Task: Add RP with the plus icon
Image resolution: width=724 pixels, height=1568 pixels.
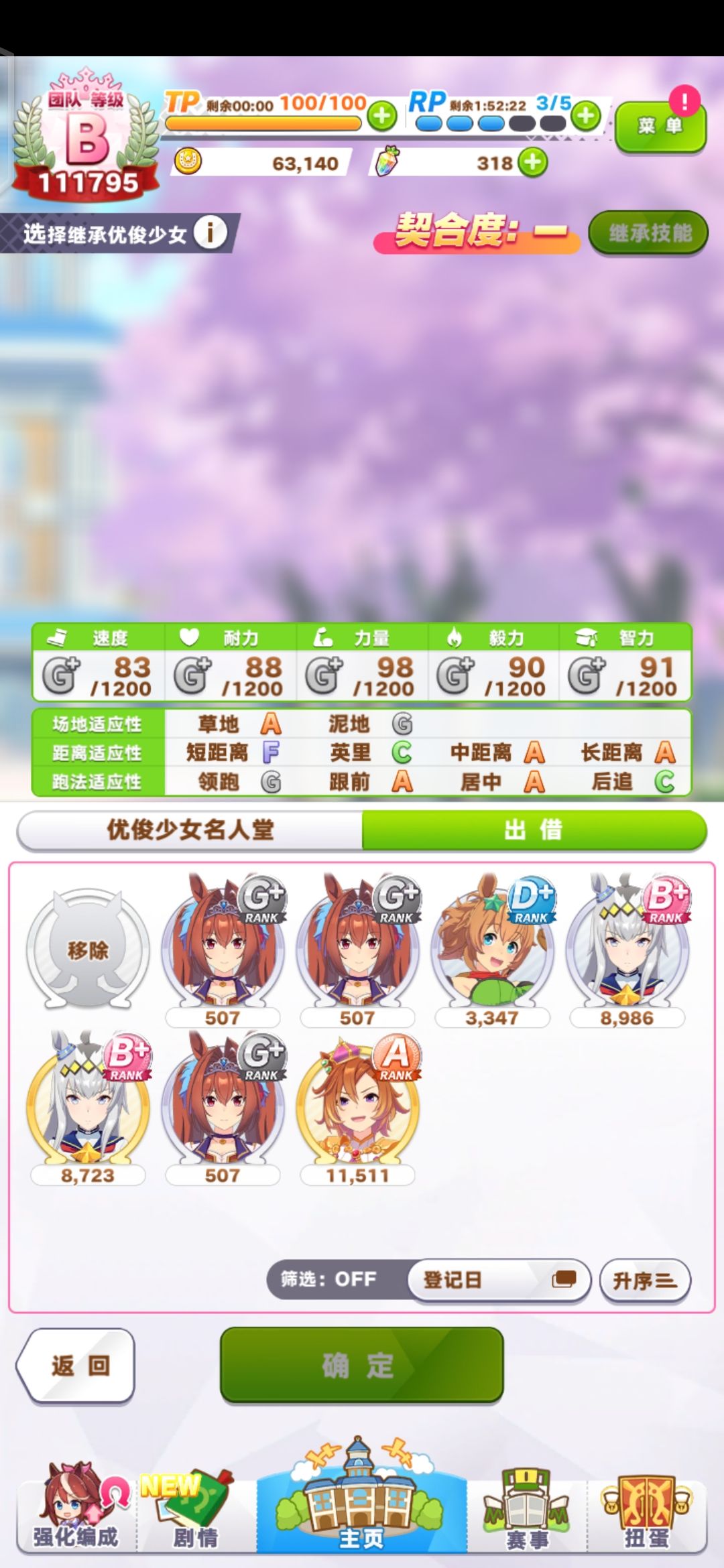Action: [586, 116]
